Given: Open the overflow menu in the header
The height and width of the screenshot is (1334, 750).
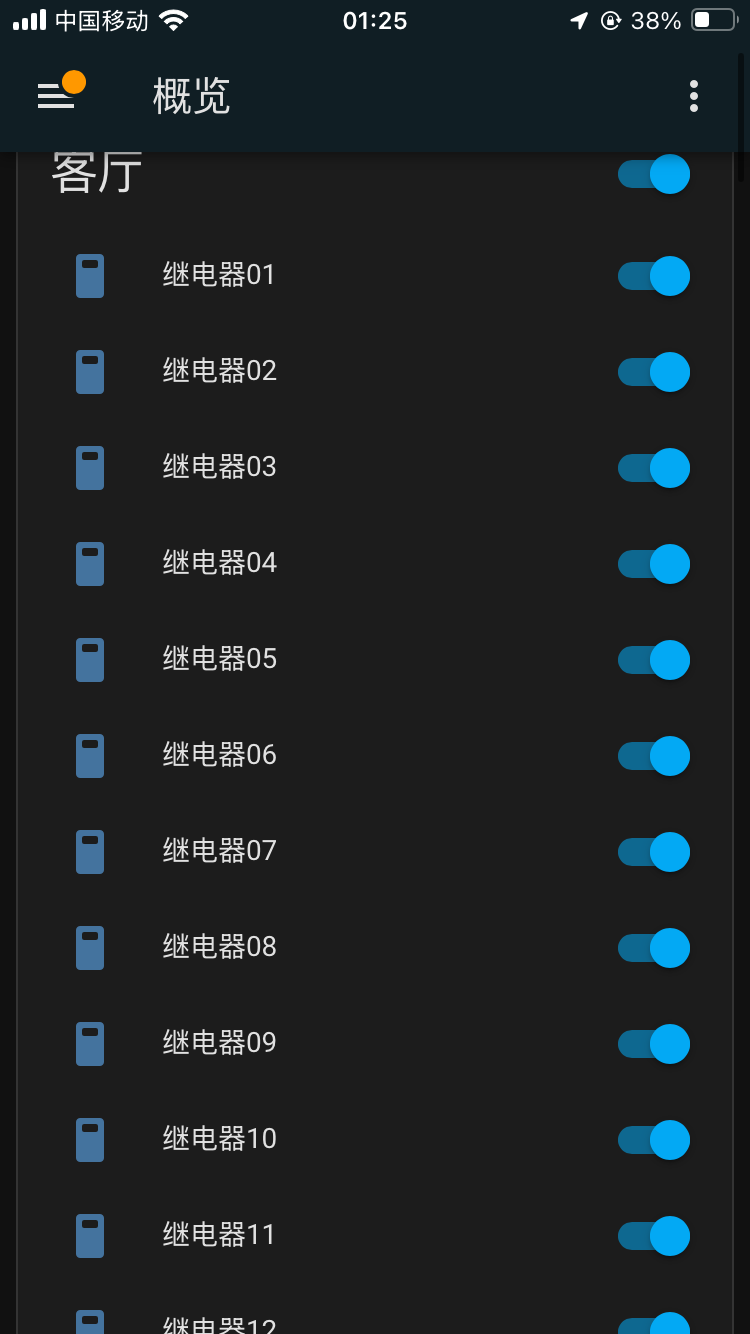Looking at the screenshot, I should 693,96.
